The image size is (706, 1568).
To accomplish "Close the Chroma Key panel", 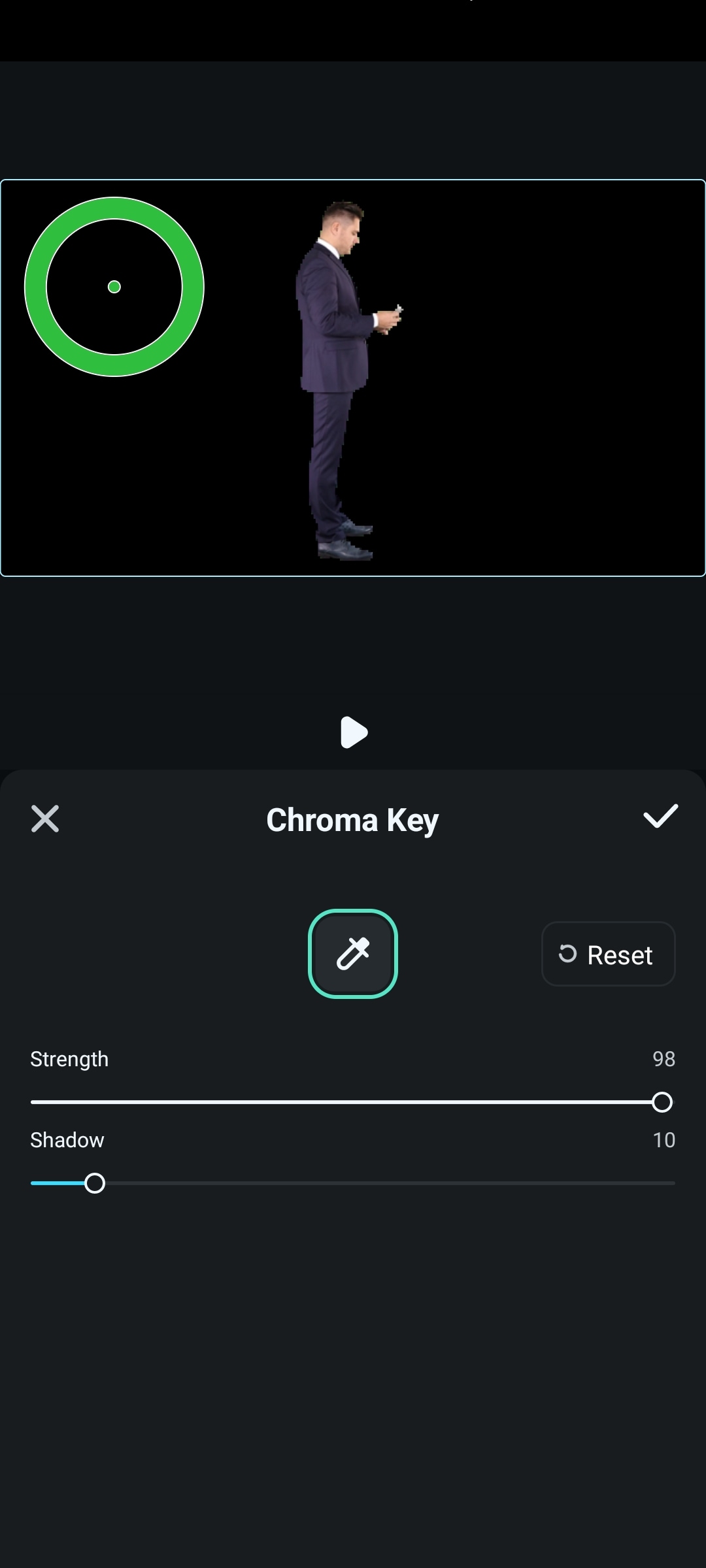I will [45, 819].
